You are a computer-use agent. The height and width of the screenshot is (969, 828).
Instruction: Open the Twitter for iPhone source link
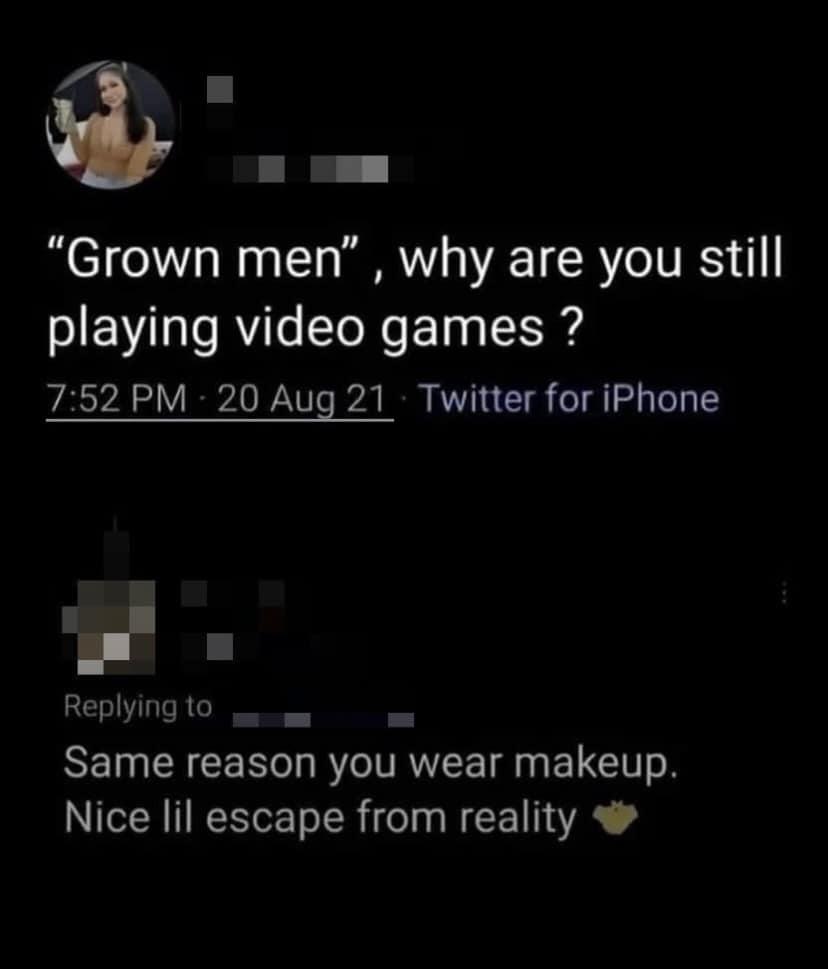pos(568,399)
